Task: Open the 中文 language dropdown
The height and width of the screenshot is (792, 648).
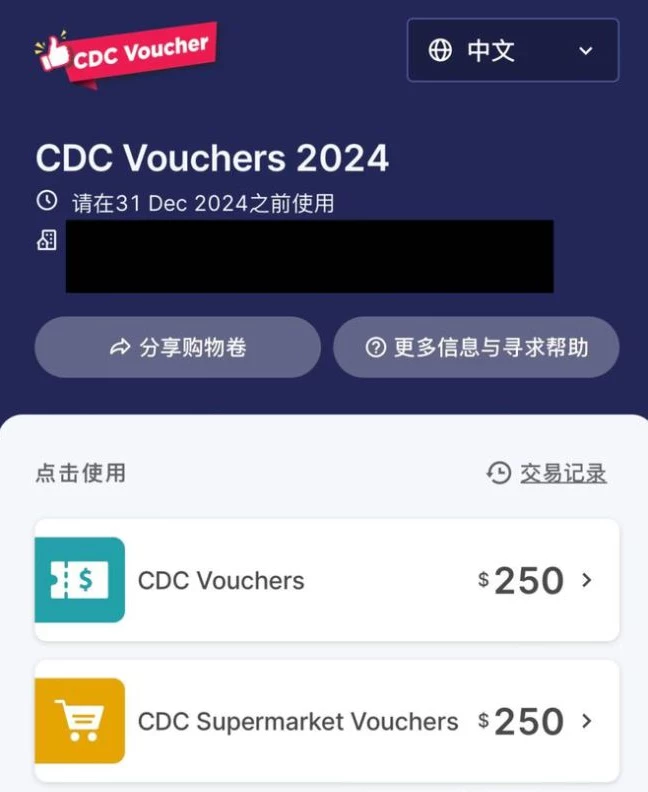Action: pyautogui.click(x=512, y=50)
